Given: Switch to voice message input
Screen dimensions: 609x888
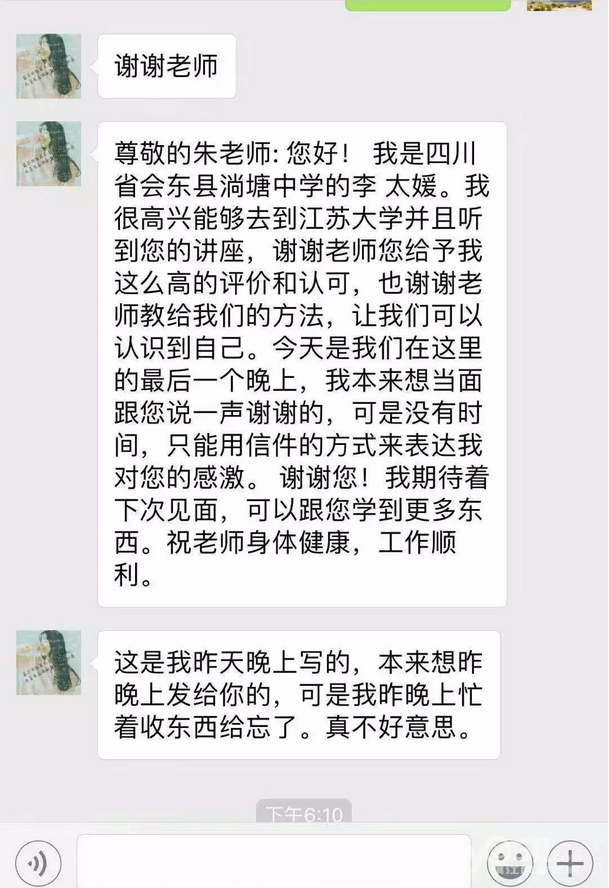Looking at the screenshot, I should pos(38,862).
